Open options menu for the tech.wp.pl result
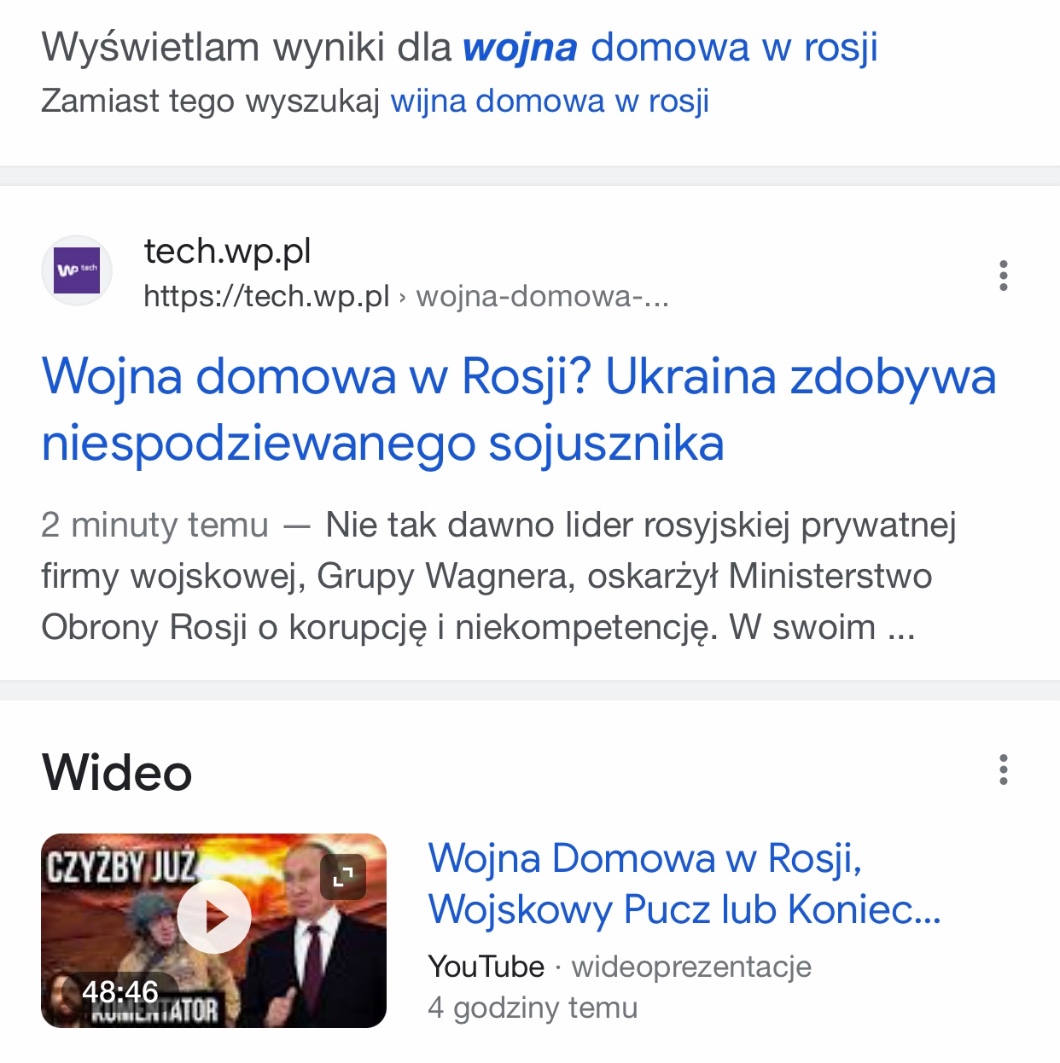Image resolution: width=1060 pixels, height=1063 pixels. point(1003,275)
